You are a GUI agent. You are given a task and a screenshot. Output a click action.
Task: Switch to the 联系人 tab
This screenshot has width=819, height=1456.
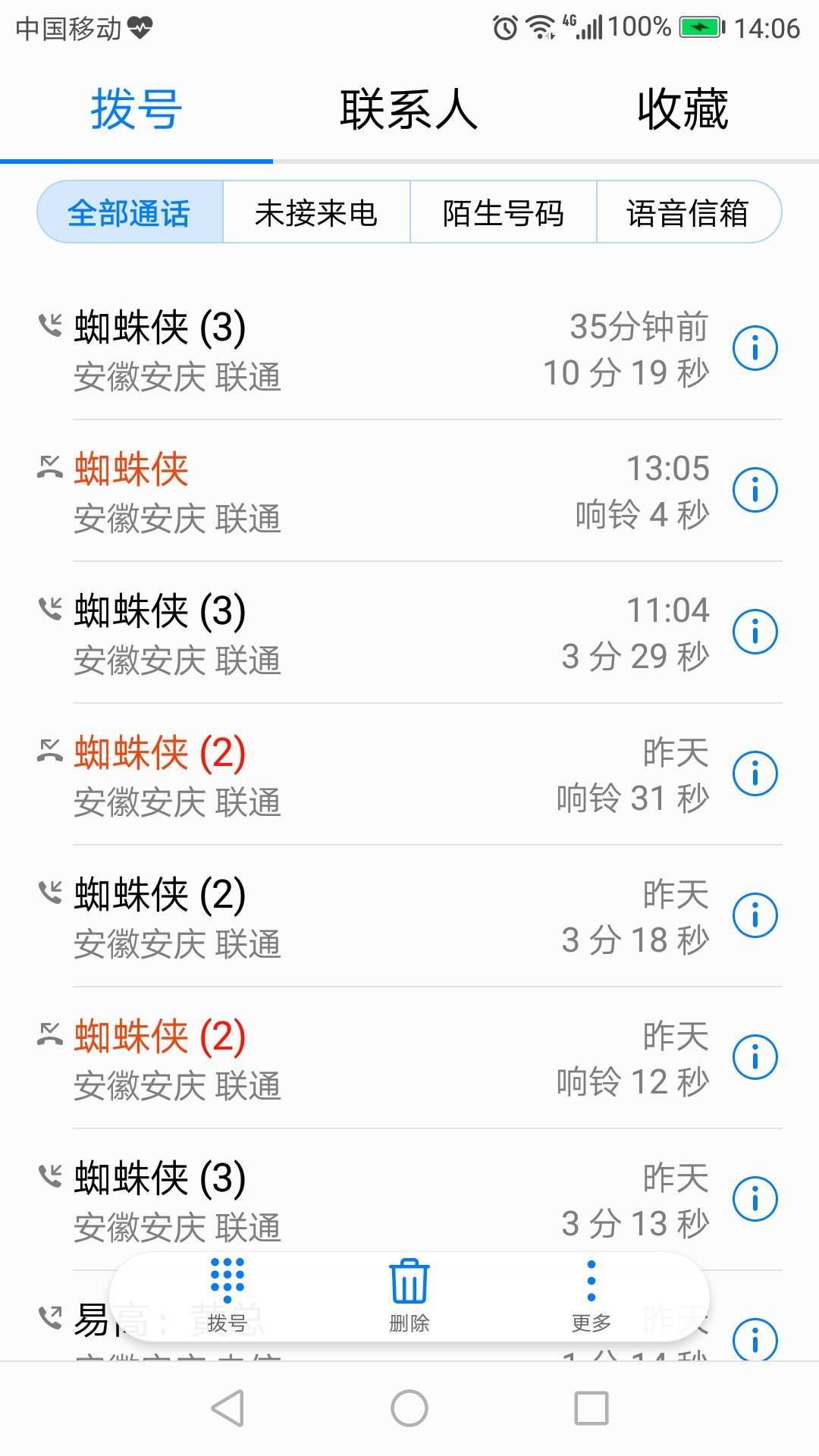pyautogui.click(x=409, y=111)
